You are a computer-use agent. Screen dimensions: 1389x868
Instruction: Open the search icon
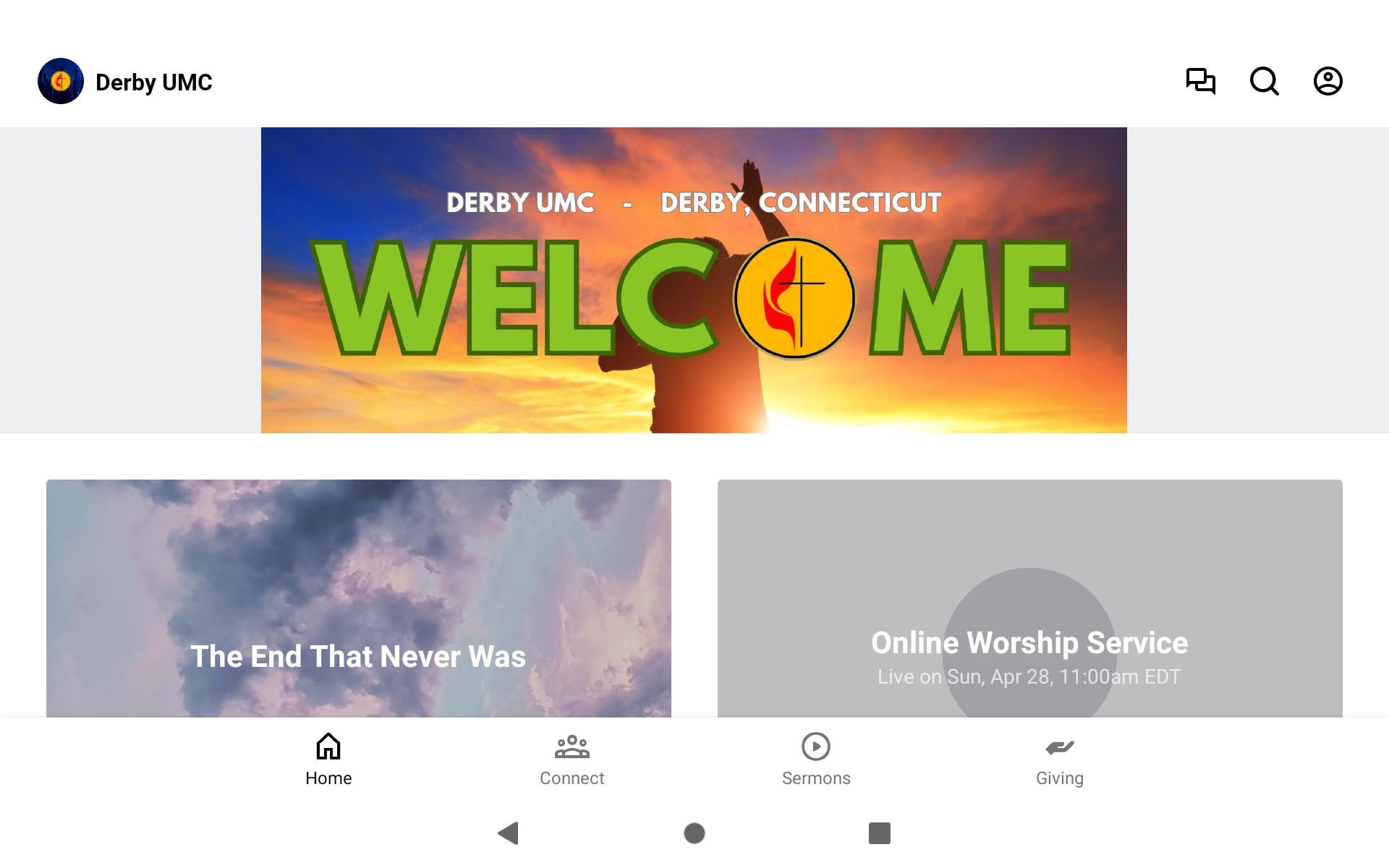point(1264,81)
